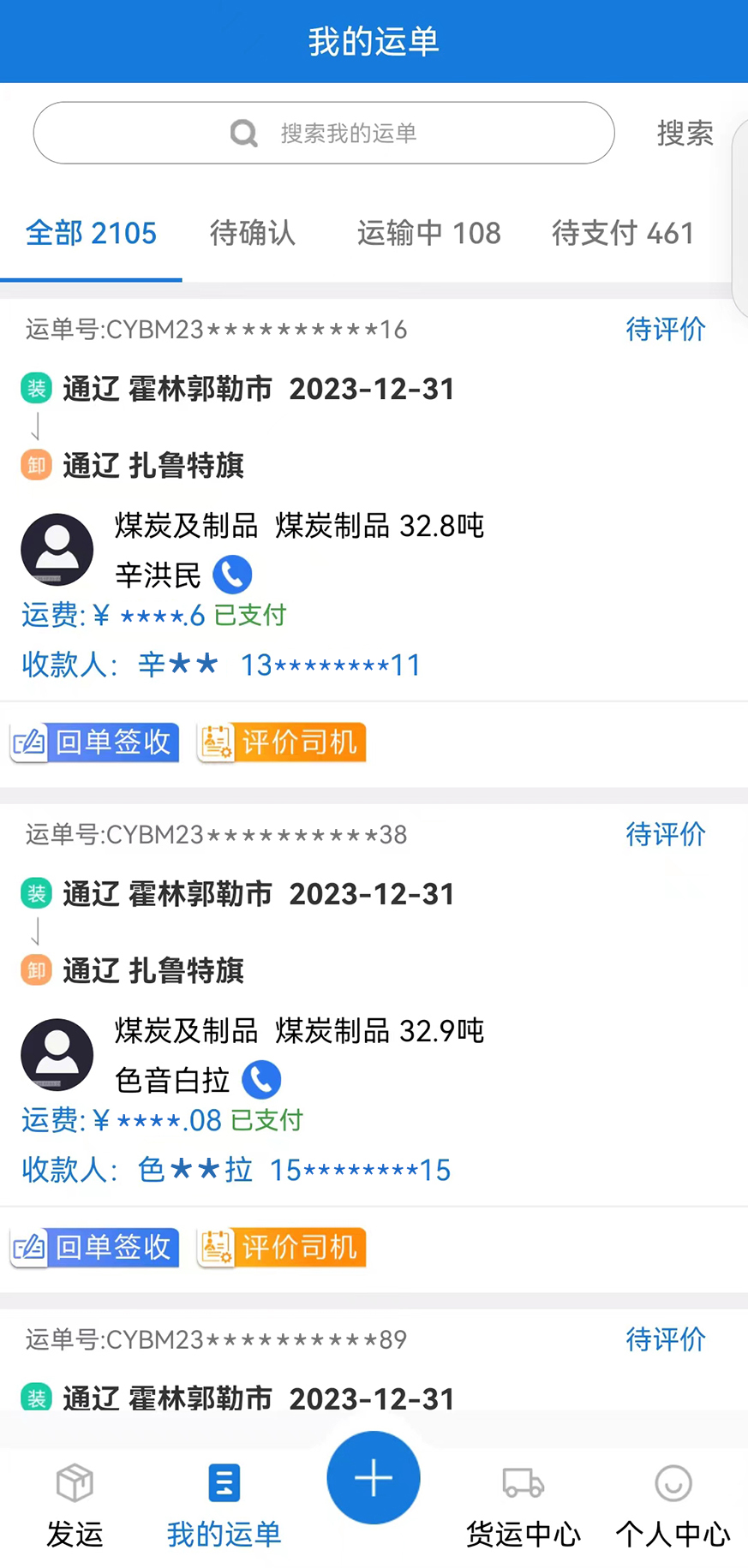Screen dimensions: 748x1568
Task: Open 个人中心 via smiley icon
Action: pos(672,1482)
